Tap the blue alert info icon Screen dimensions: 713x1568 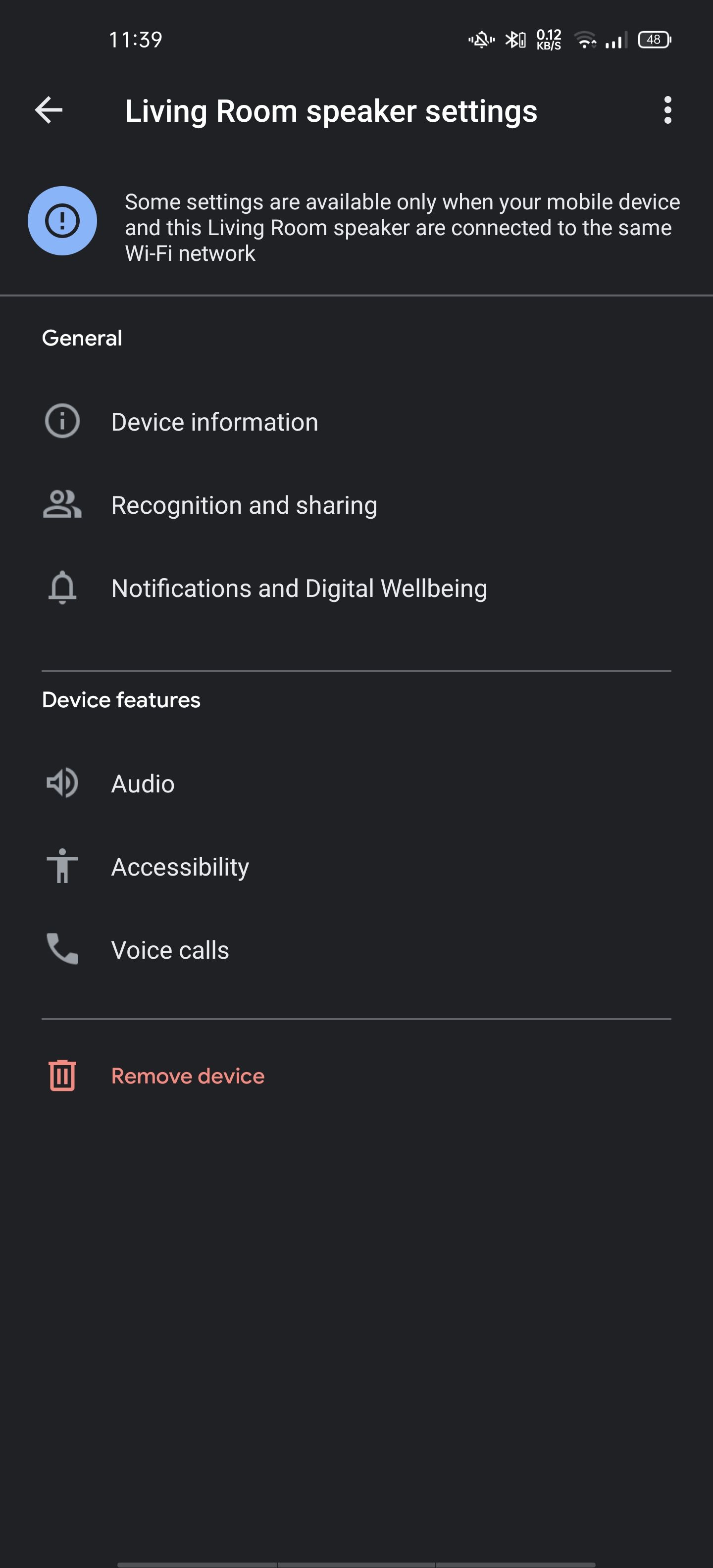point(63,221)
